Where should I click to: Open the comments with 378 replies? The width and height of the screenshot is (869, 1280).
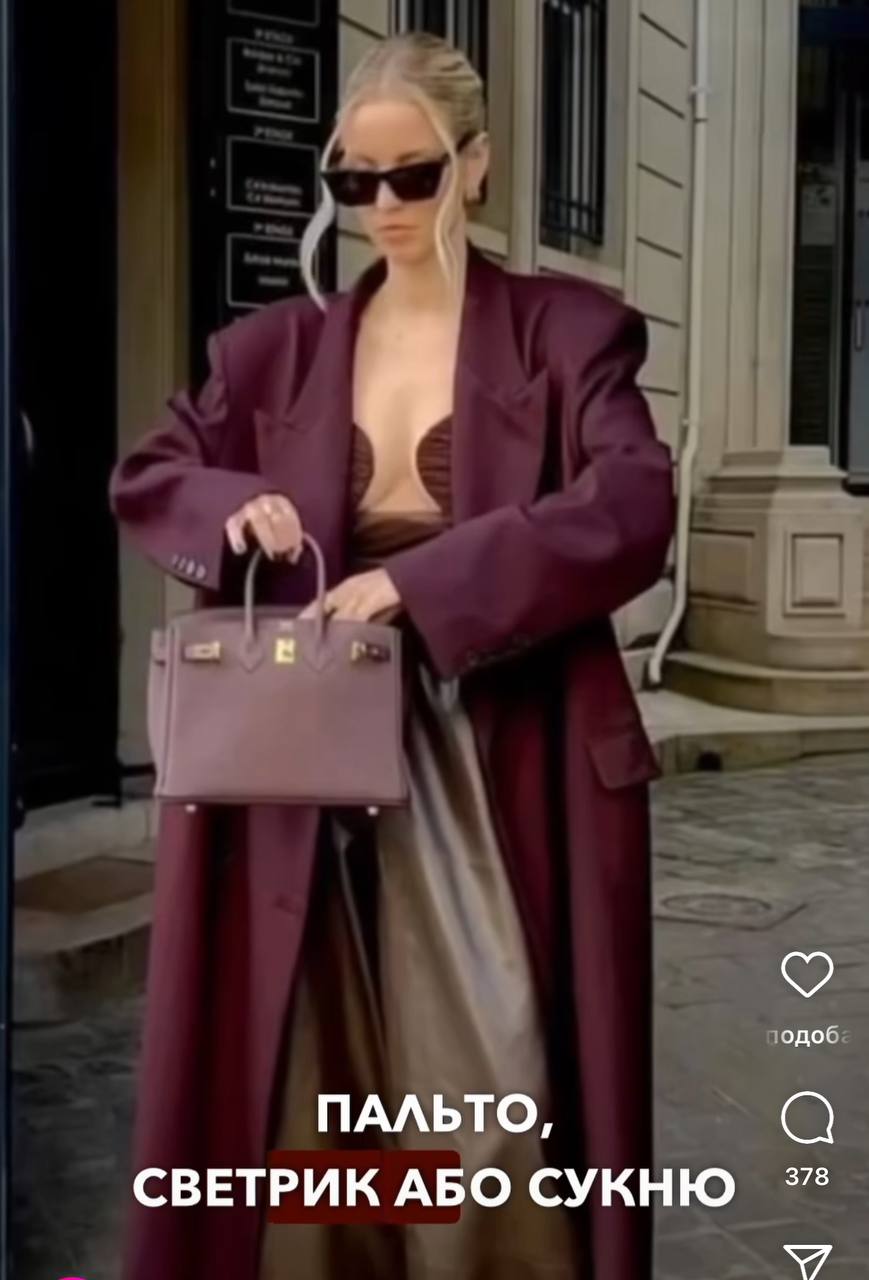[x=806, y=1118]
